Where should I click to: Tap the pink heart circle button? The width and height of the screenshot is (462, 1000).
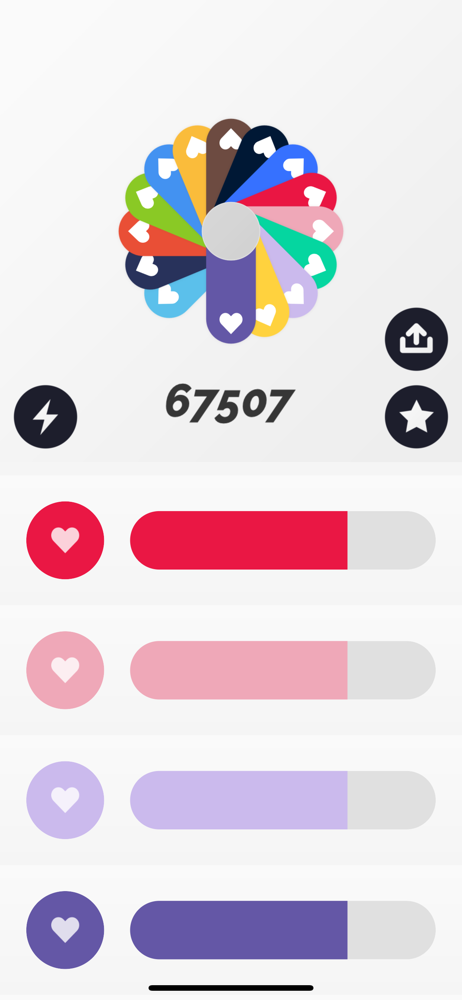tap(65, 670)
